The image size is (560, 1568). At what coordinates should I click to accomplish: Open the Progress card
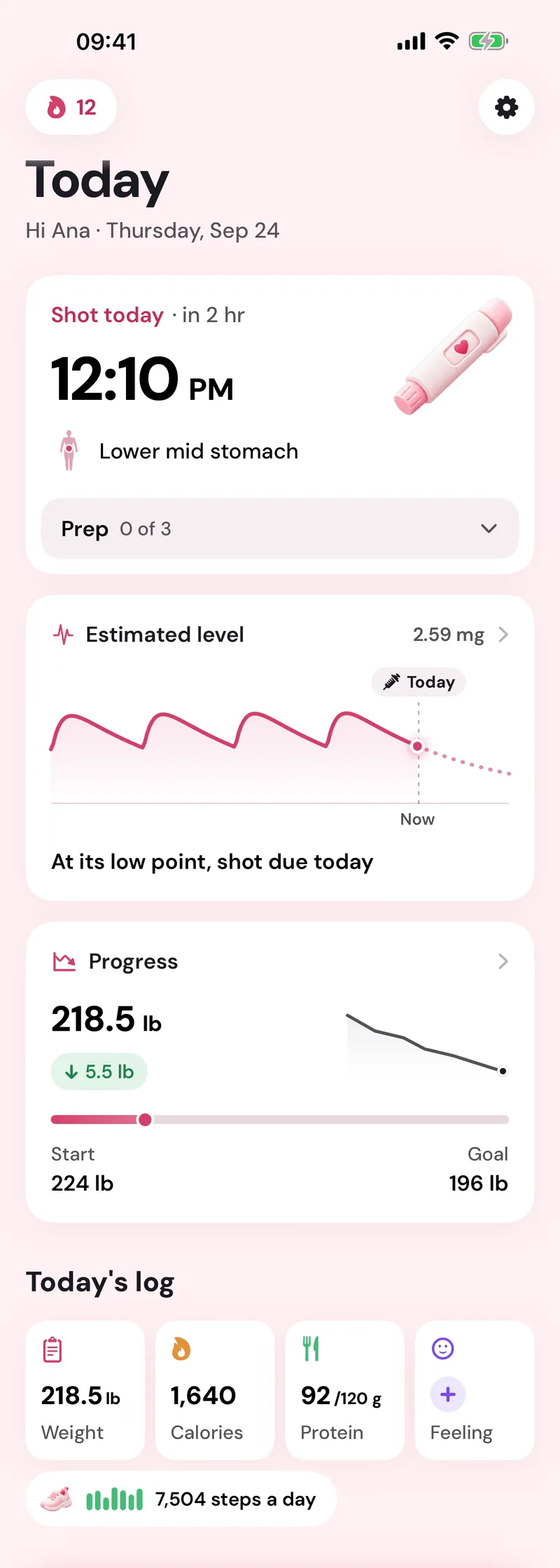coord(280,1072)
